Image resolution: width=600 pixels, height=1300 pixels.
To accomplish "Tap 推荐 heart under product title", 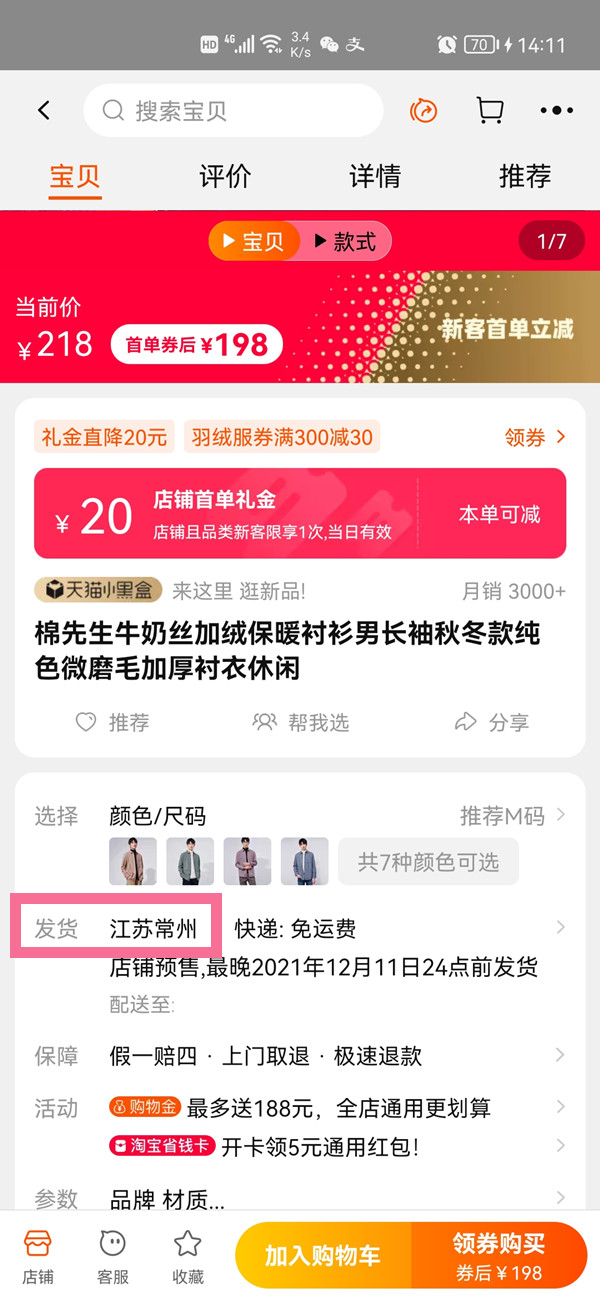I will [113, 722].
